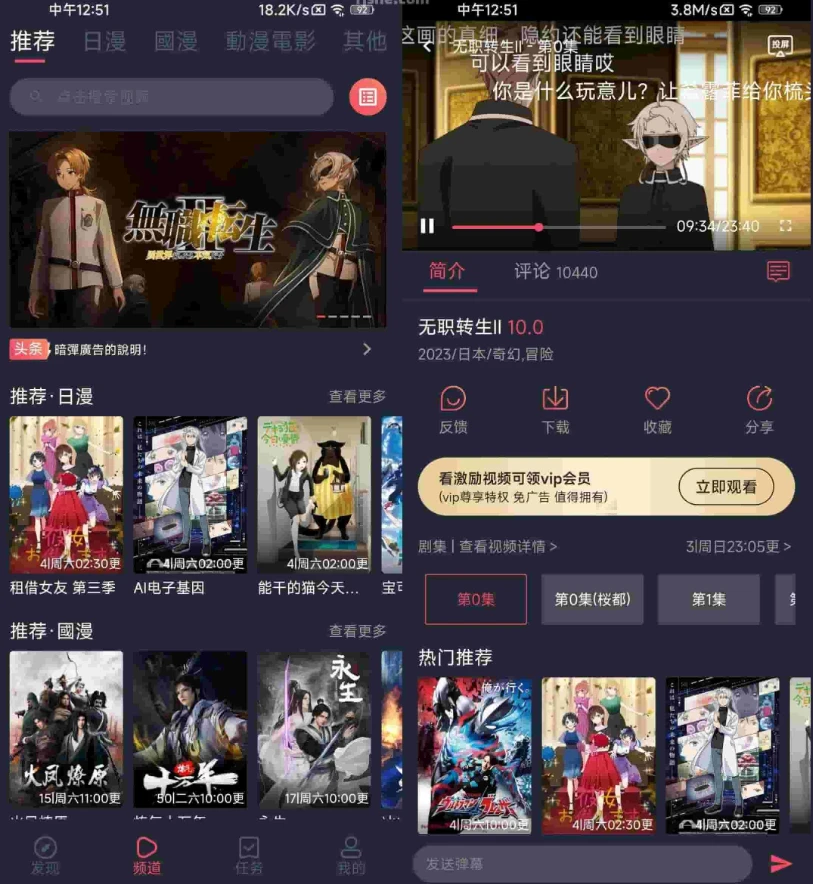
Task: Add 无职转生II to 收藏 favorites
Action: [657, 409]
